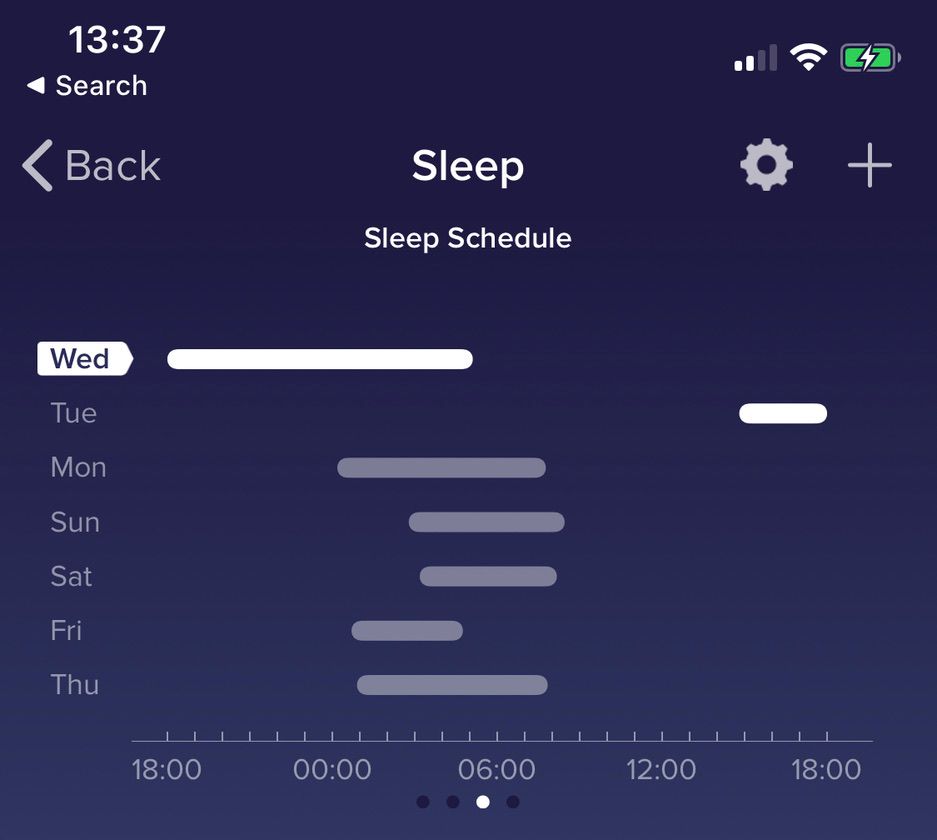Go back from the Sleep screen

tap(92, 166)
